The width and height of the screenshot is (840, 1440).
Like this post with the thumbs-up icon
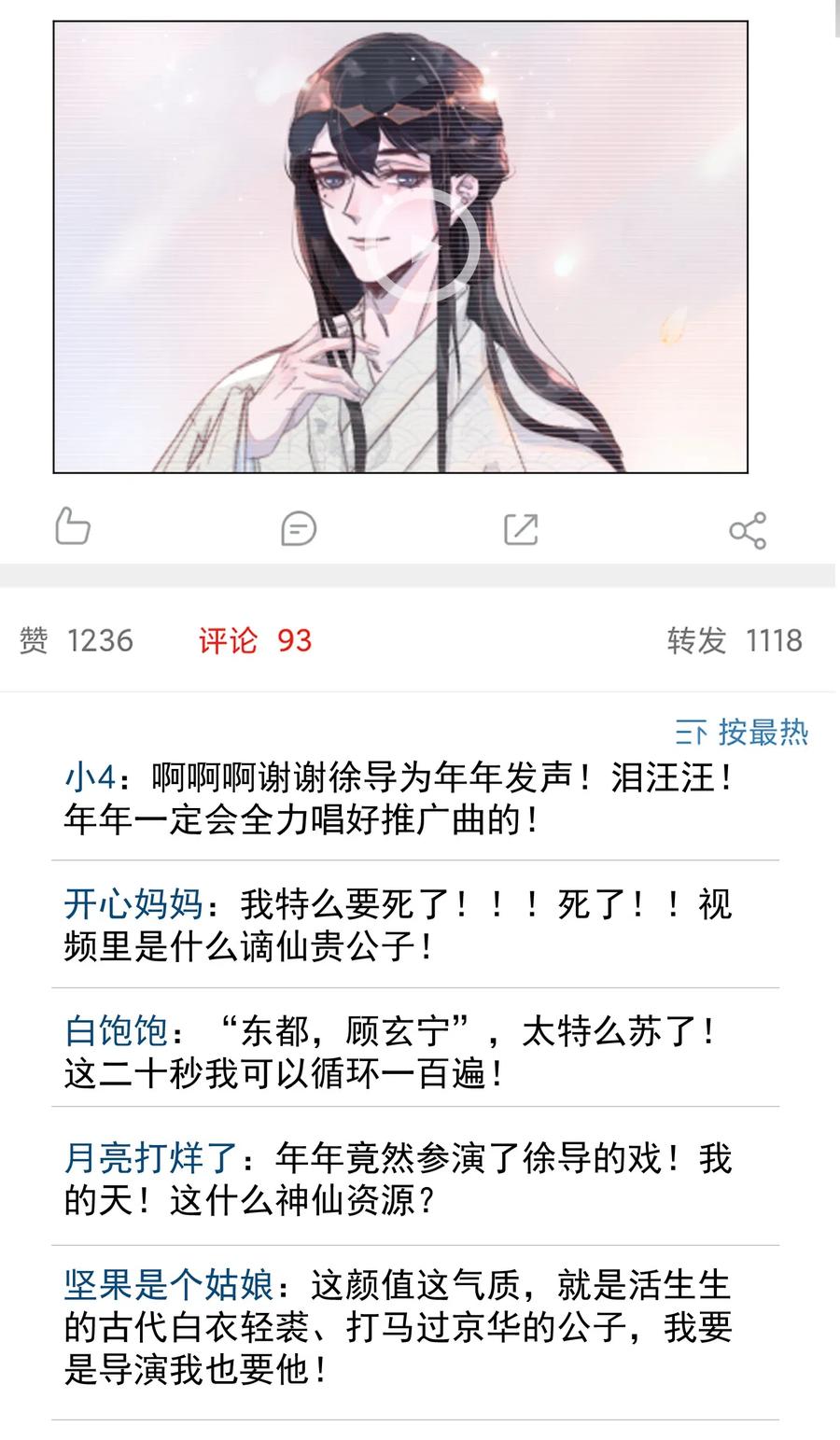[73, 527]
